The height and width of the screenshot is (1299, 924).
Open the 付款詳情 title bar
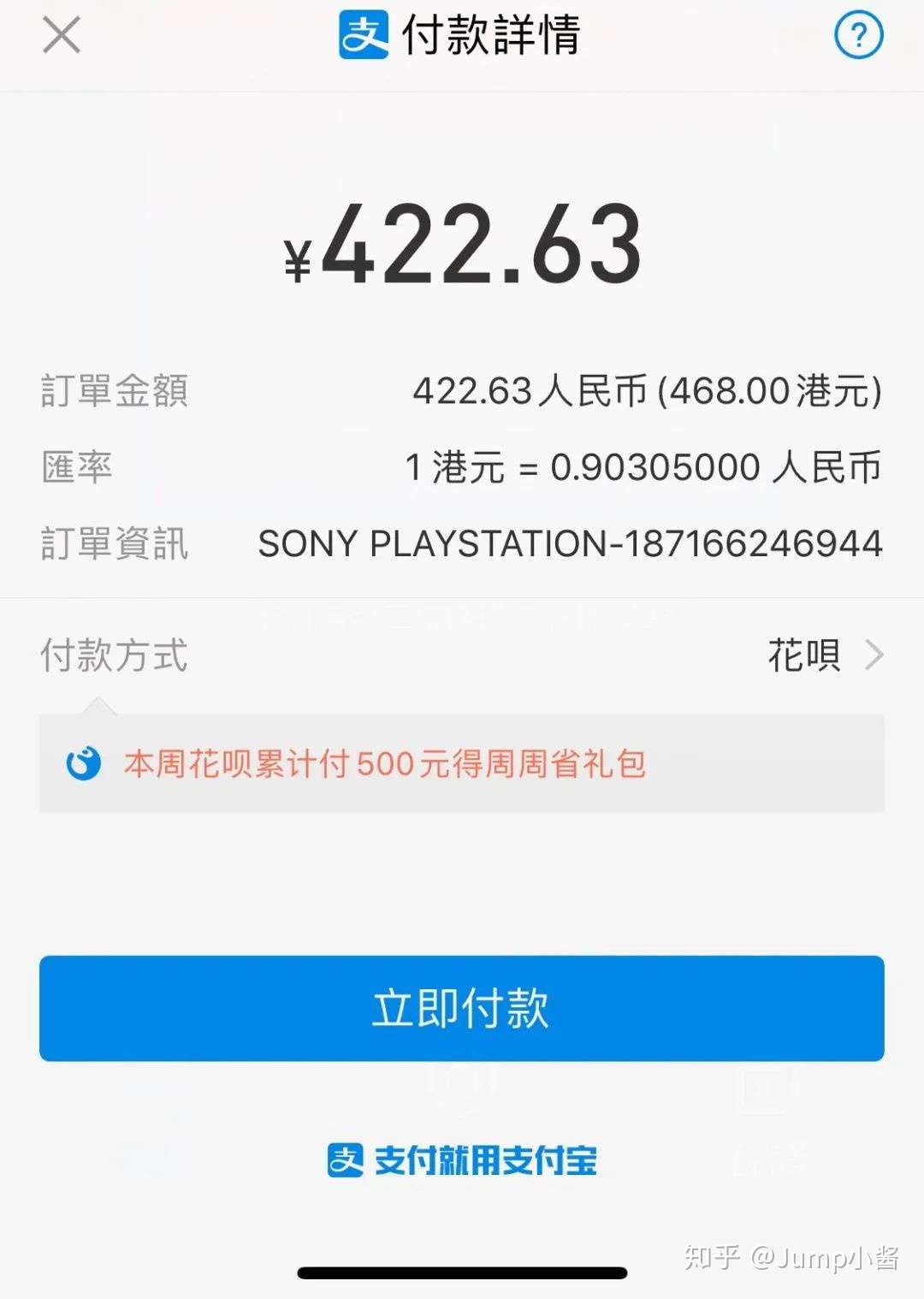(x=462, y=36)
